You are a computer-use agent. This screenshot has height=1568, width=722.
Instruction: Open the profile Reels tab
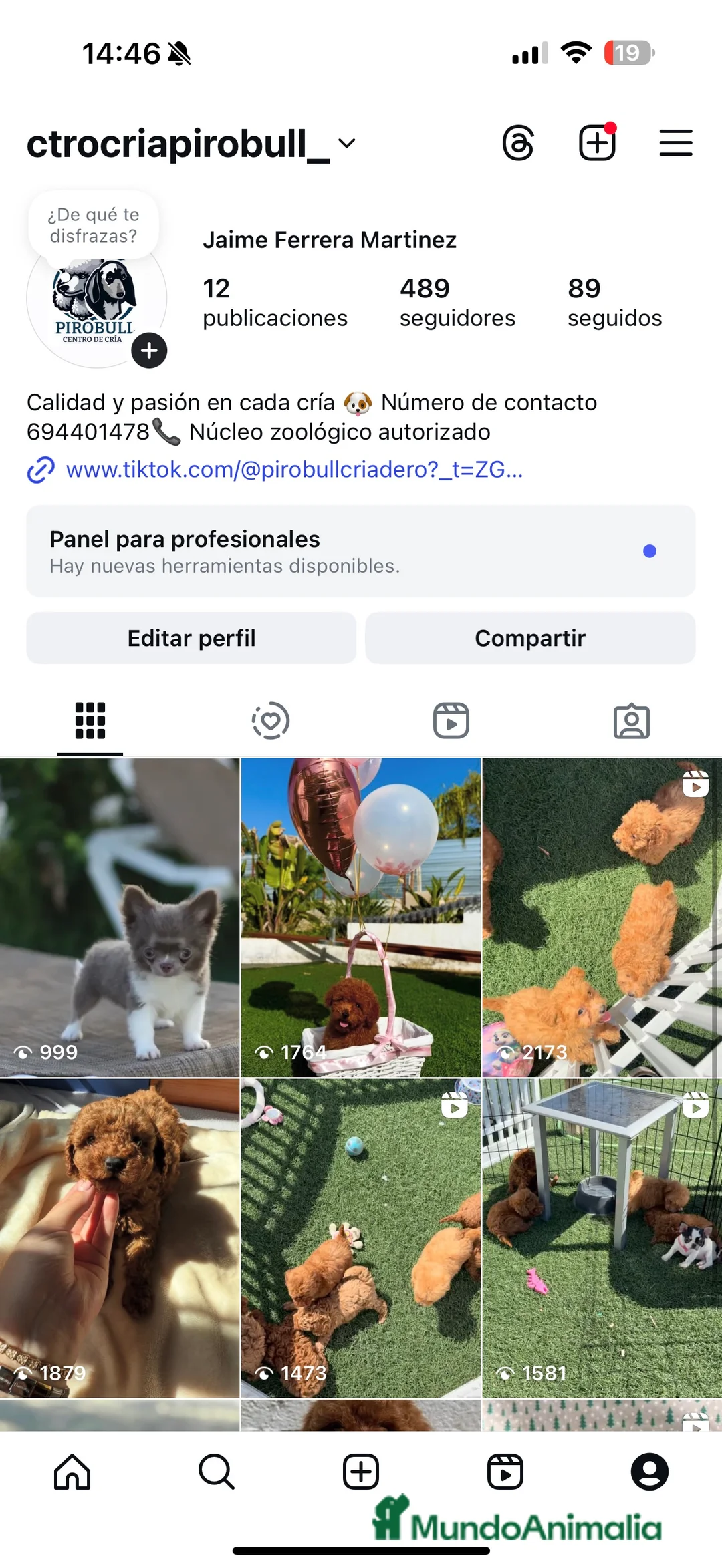[451, 721]
